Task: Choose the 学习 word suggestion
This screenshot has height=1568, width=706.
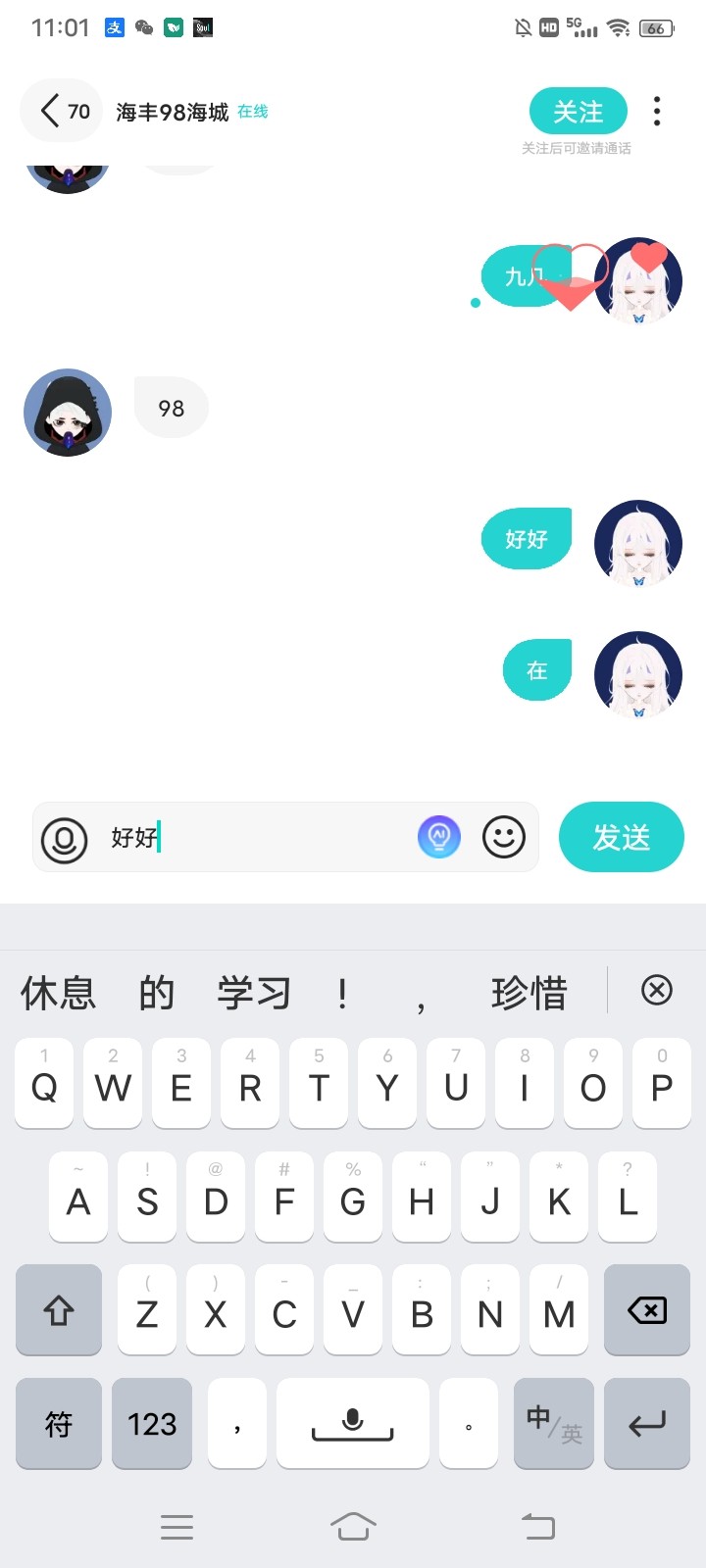Action: pyautogui.click(x=254, y=993)
